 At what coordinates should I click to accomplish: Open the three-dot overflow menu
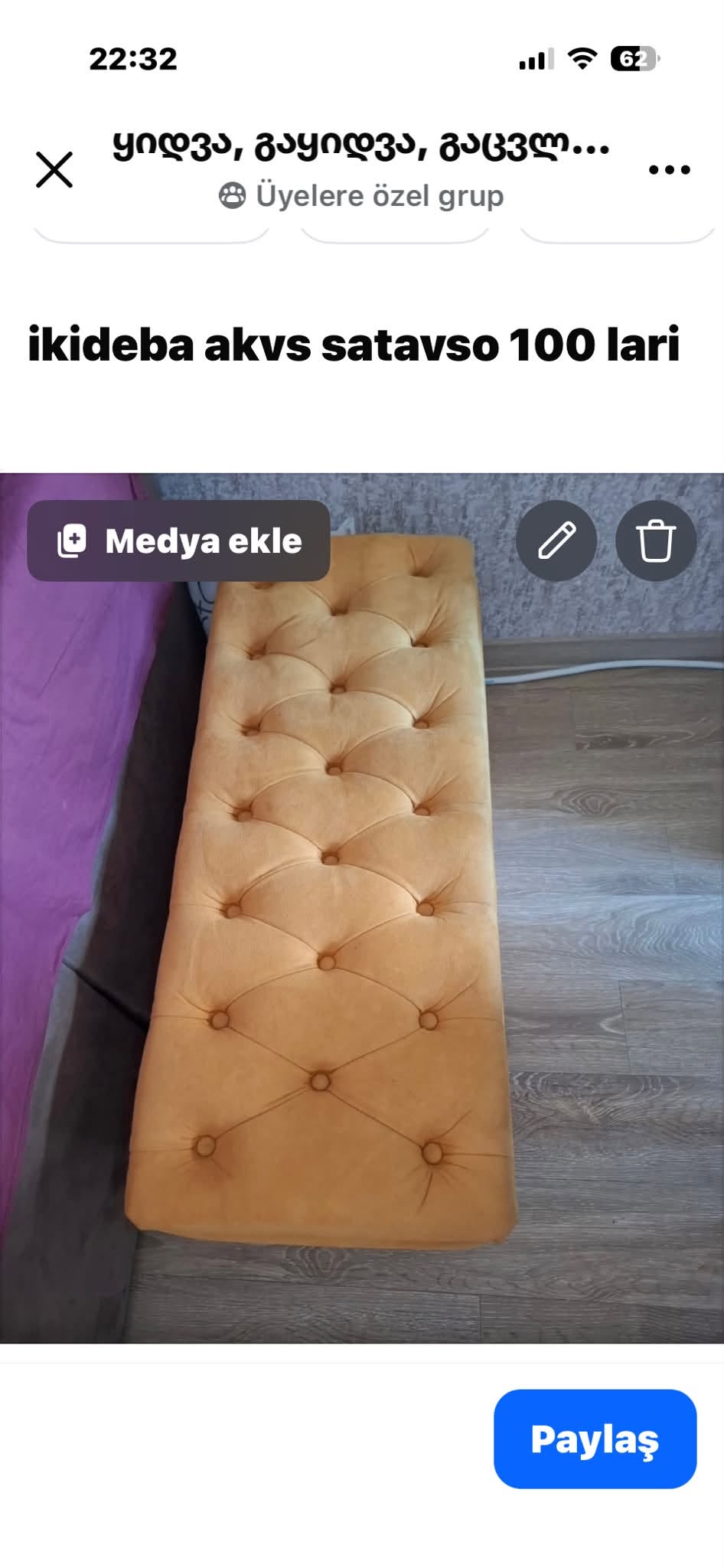[x=669, y=170]
